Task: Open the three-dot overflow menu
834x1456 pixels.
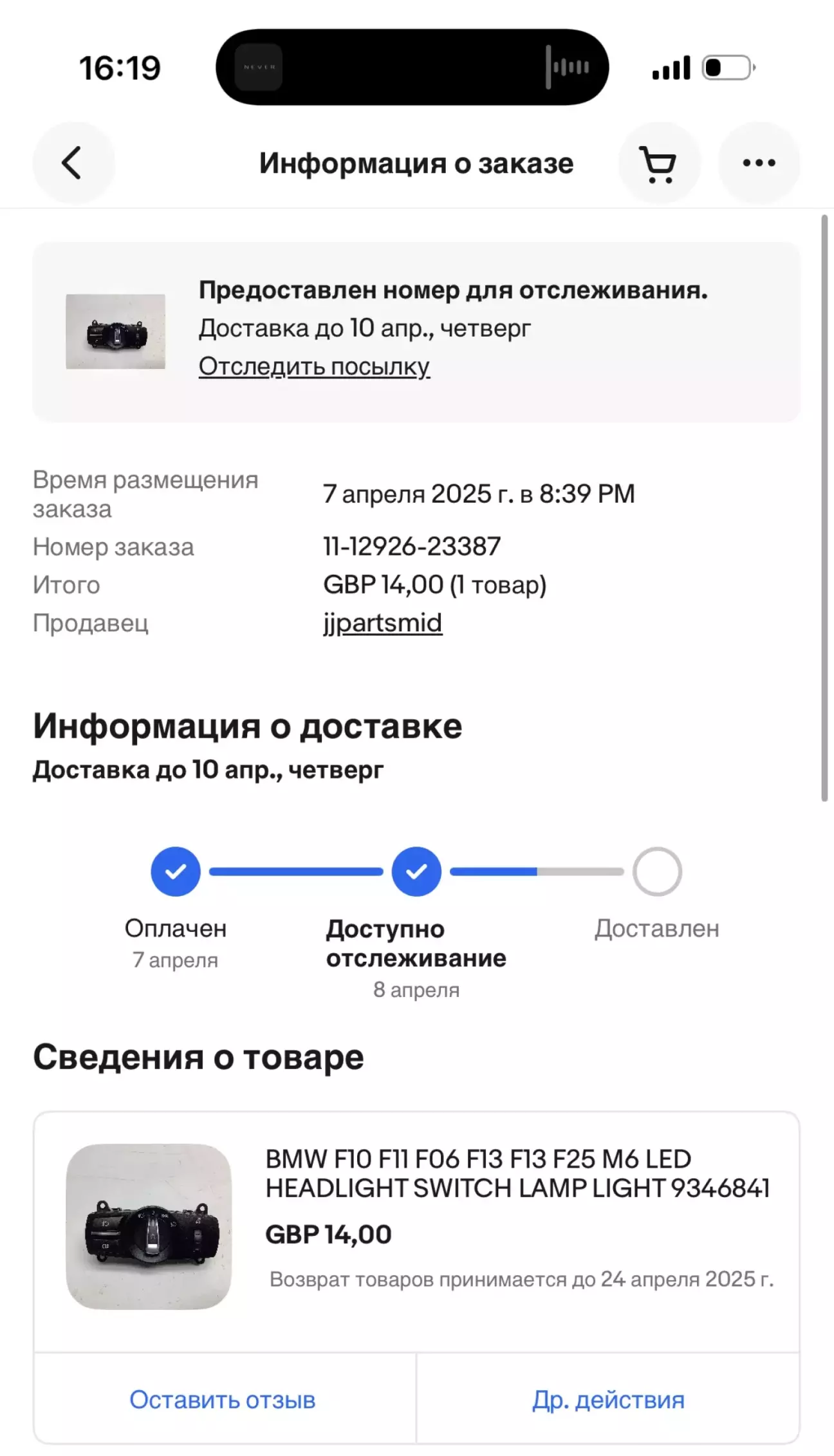Action: (759, 163)
